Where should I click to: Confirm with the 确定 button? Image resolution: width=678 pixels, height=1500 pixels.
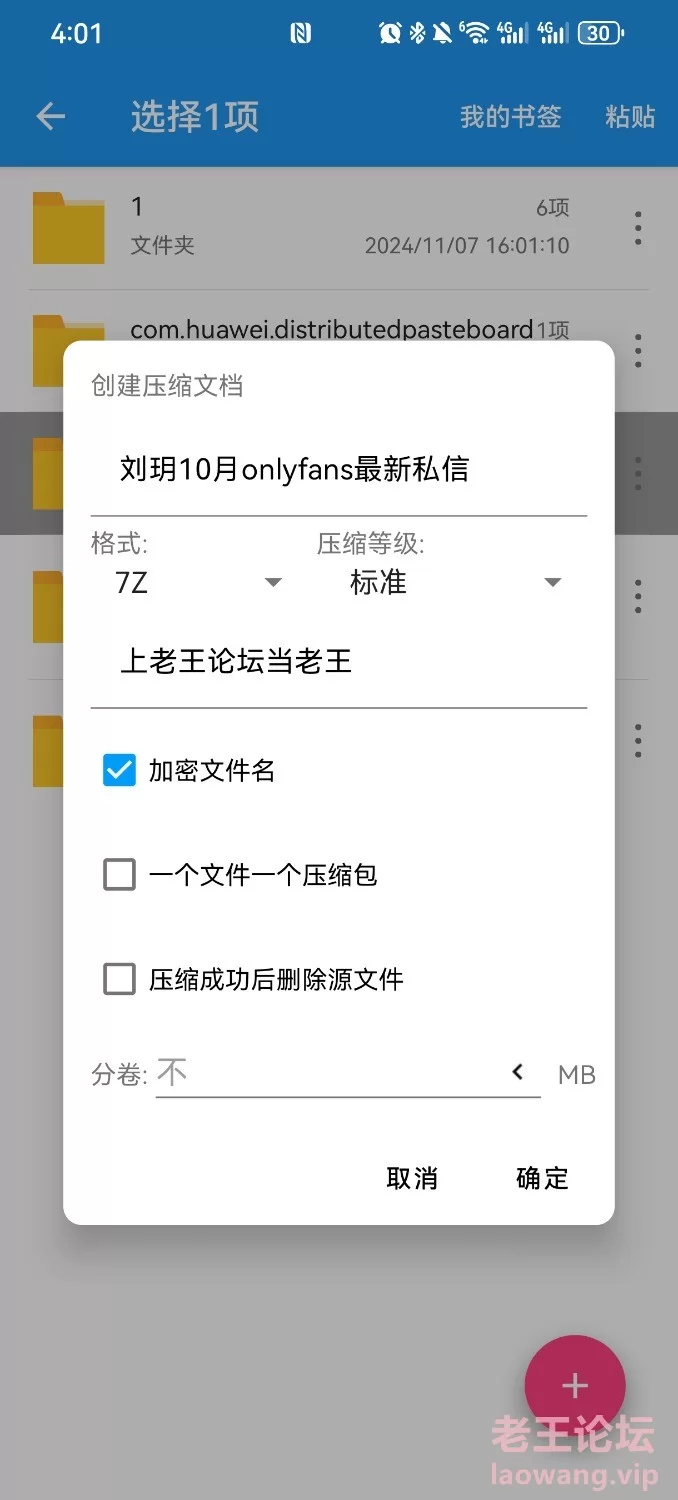coord(542,1178)
